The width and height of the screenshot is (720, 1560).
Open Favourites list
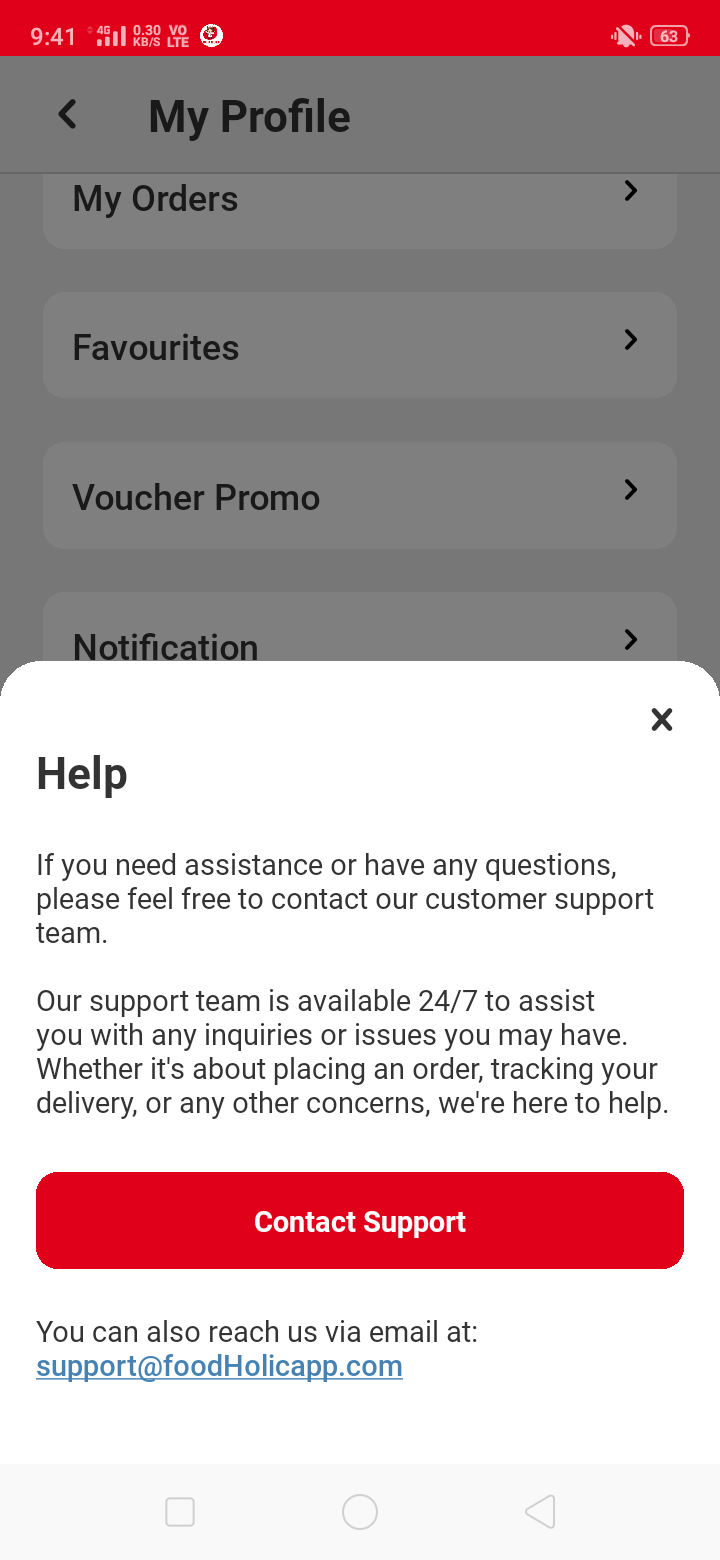(360, 346)
